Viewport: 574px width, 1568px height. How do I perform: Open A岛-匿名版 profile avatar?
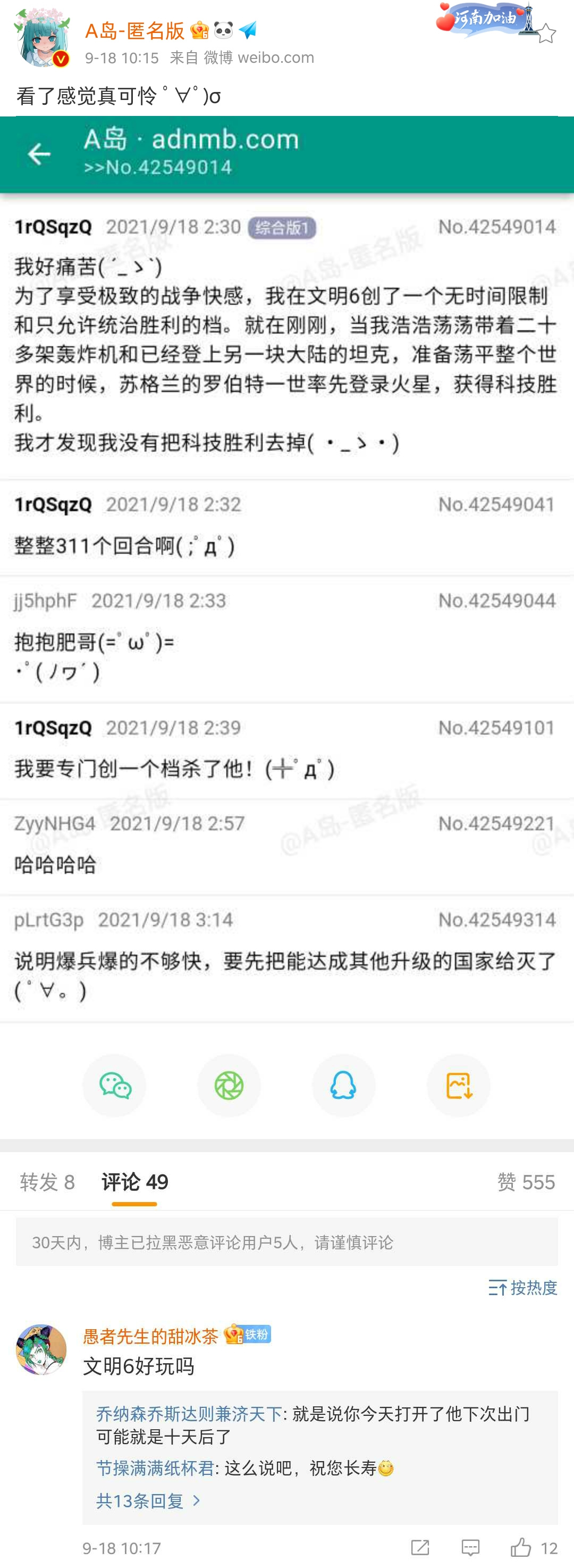click(x=41, y=38)
